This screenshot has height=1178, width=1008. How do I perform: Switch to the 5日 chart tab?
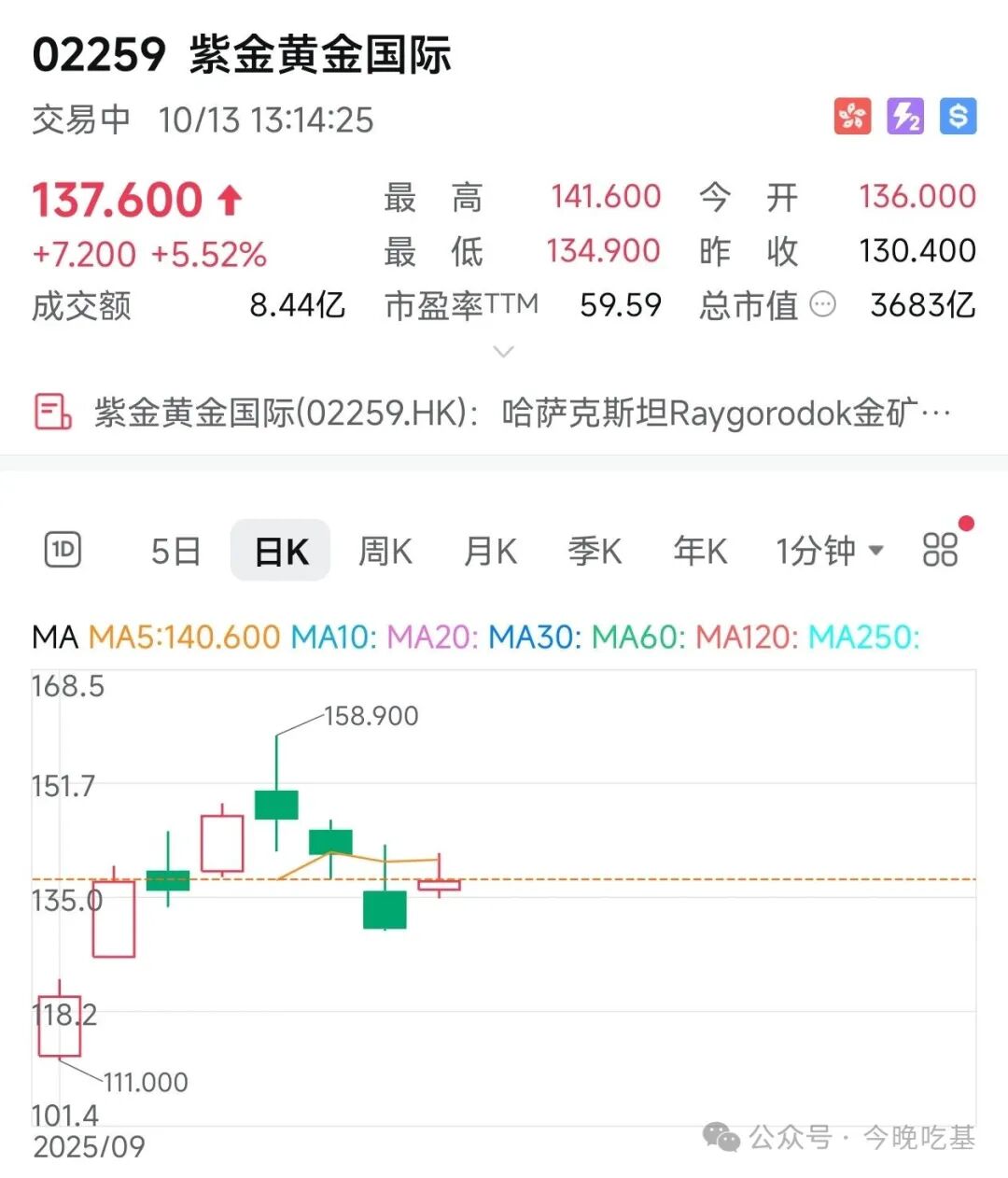tap(175, 552)
